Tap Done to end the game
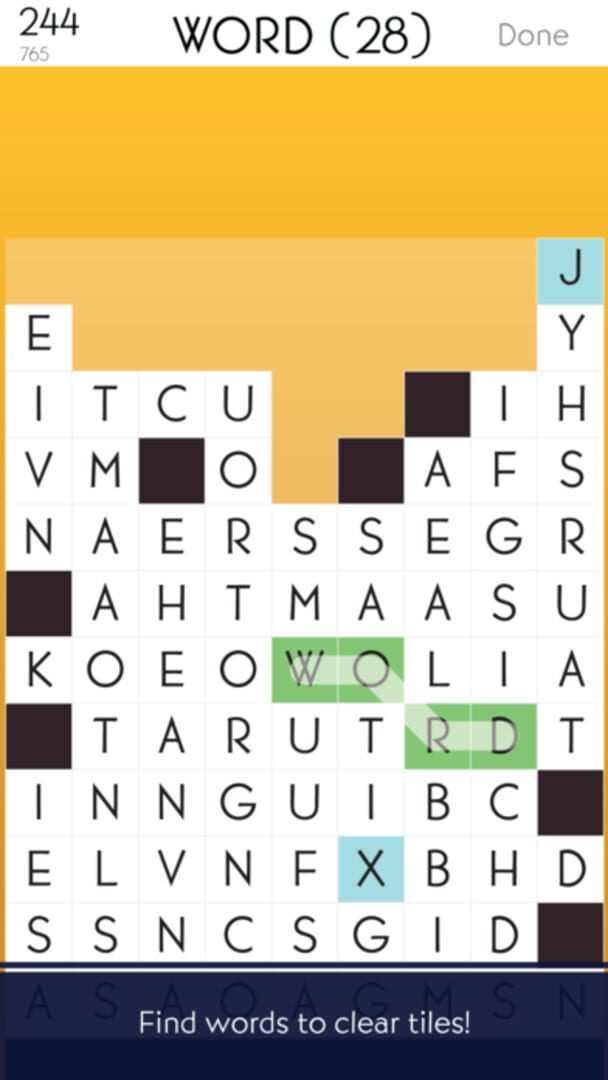 [533, 35]
